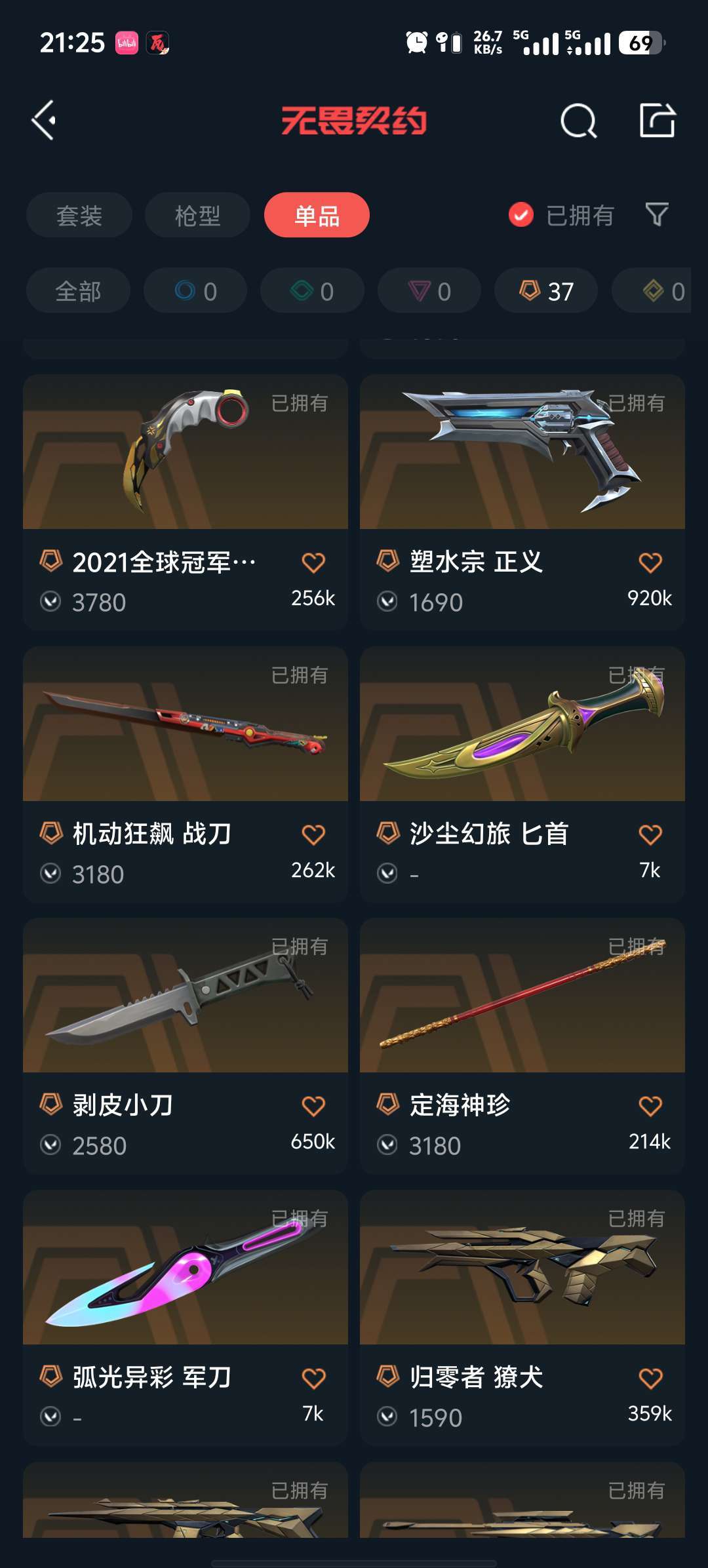708x1568 pixels.
Task: Open the 2021全球冠军 karambit card
Action: pos(186,502)
